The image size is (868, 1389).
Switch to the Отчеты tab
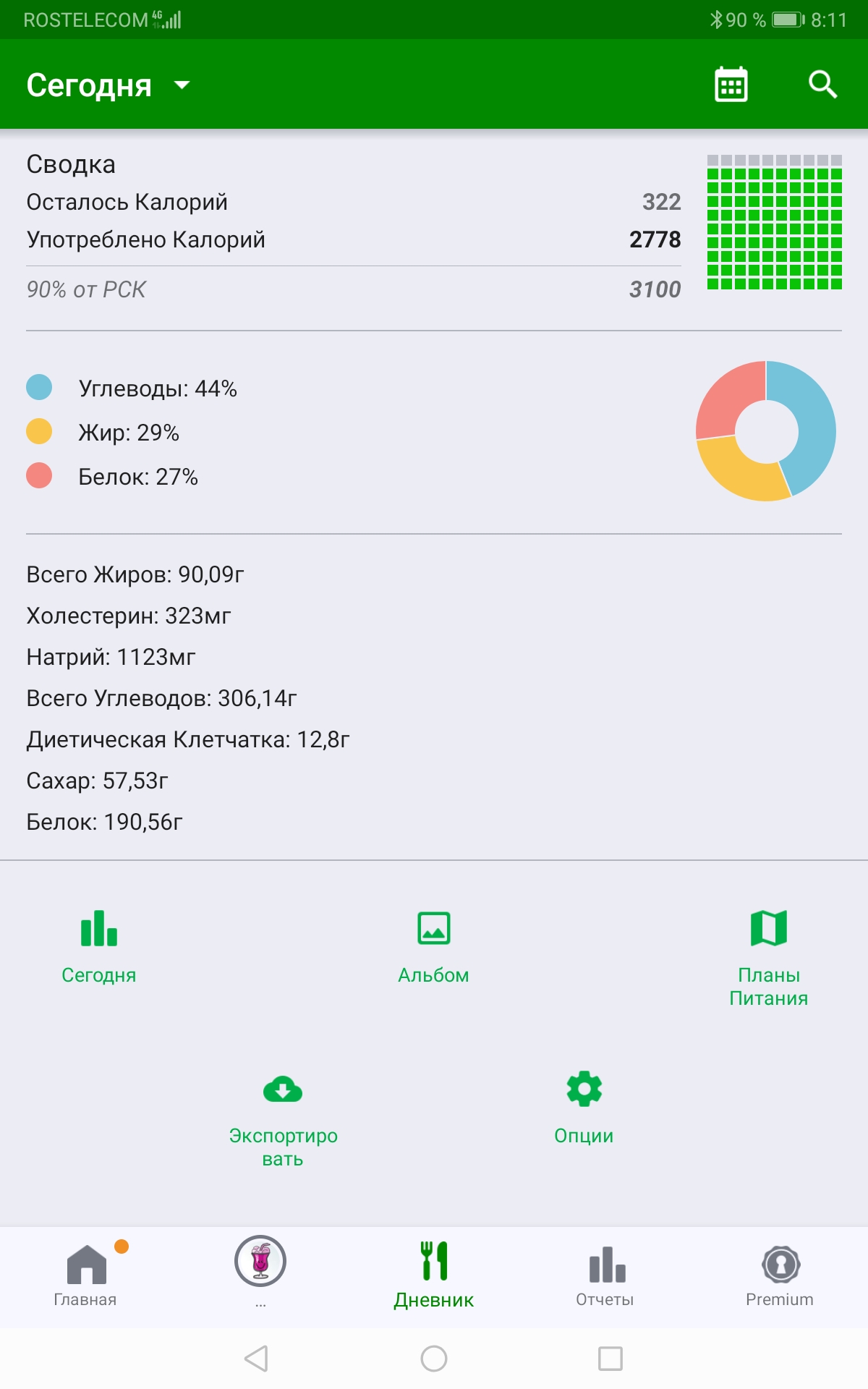point(605,1276)
